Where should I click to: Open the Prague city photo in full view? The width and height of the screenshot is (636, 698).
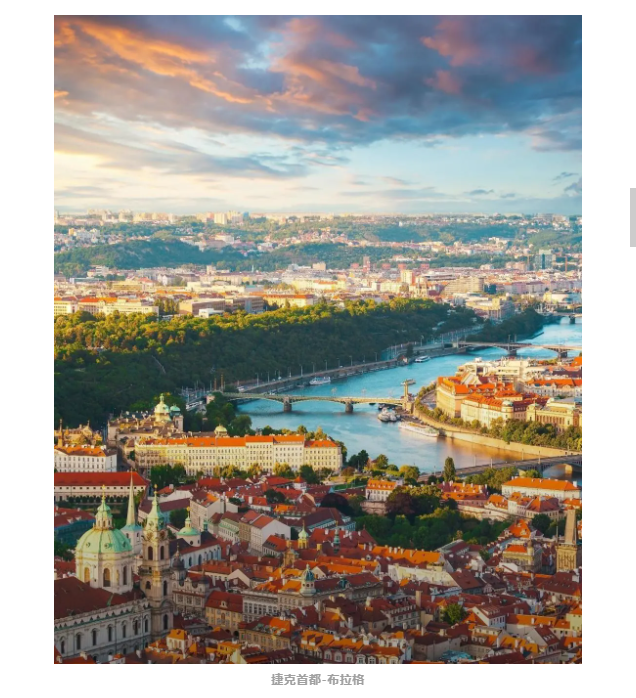click(x=318, y=339)
